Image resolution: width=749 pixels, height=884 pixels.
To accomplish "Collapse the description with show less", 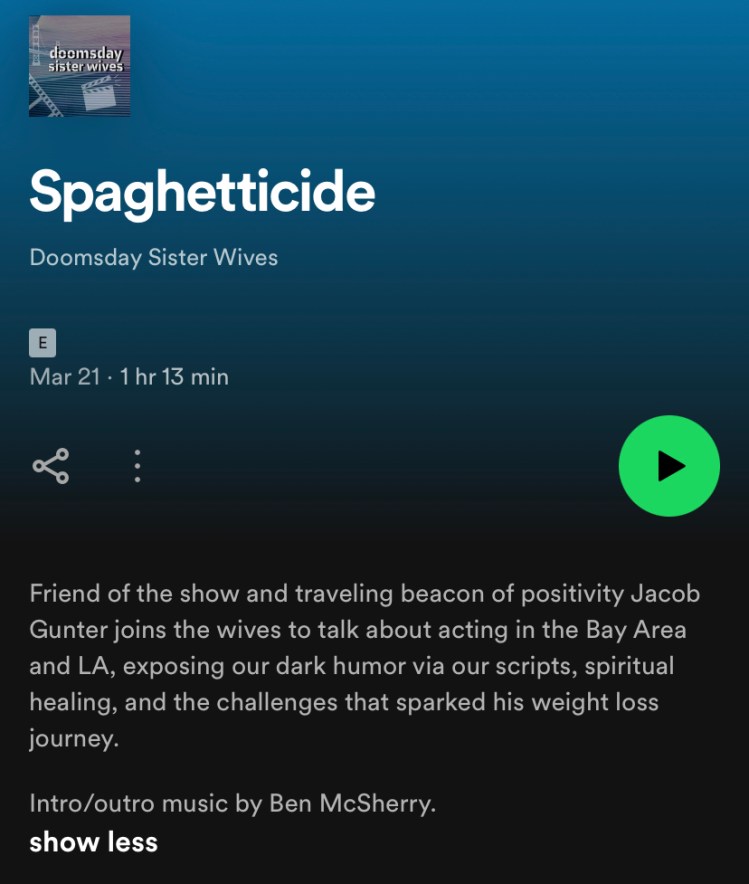I will 93,842.
